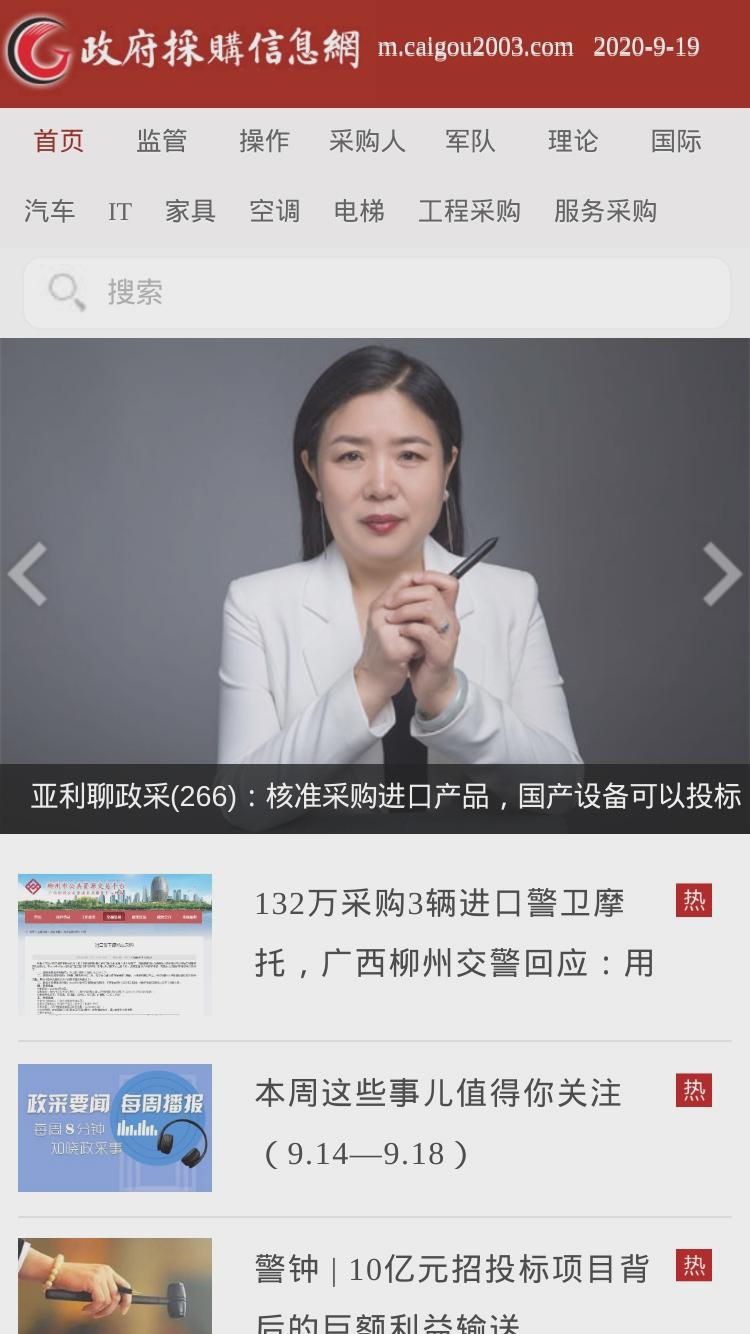Open the 空调 section
This screenshot has height=1334, width=750.
click(274, 211)
